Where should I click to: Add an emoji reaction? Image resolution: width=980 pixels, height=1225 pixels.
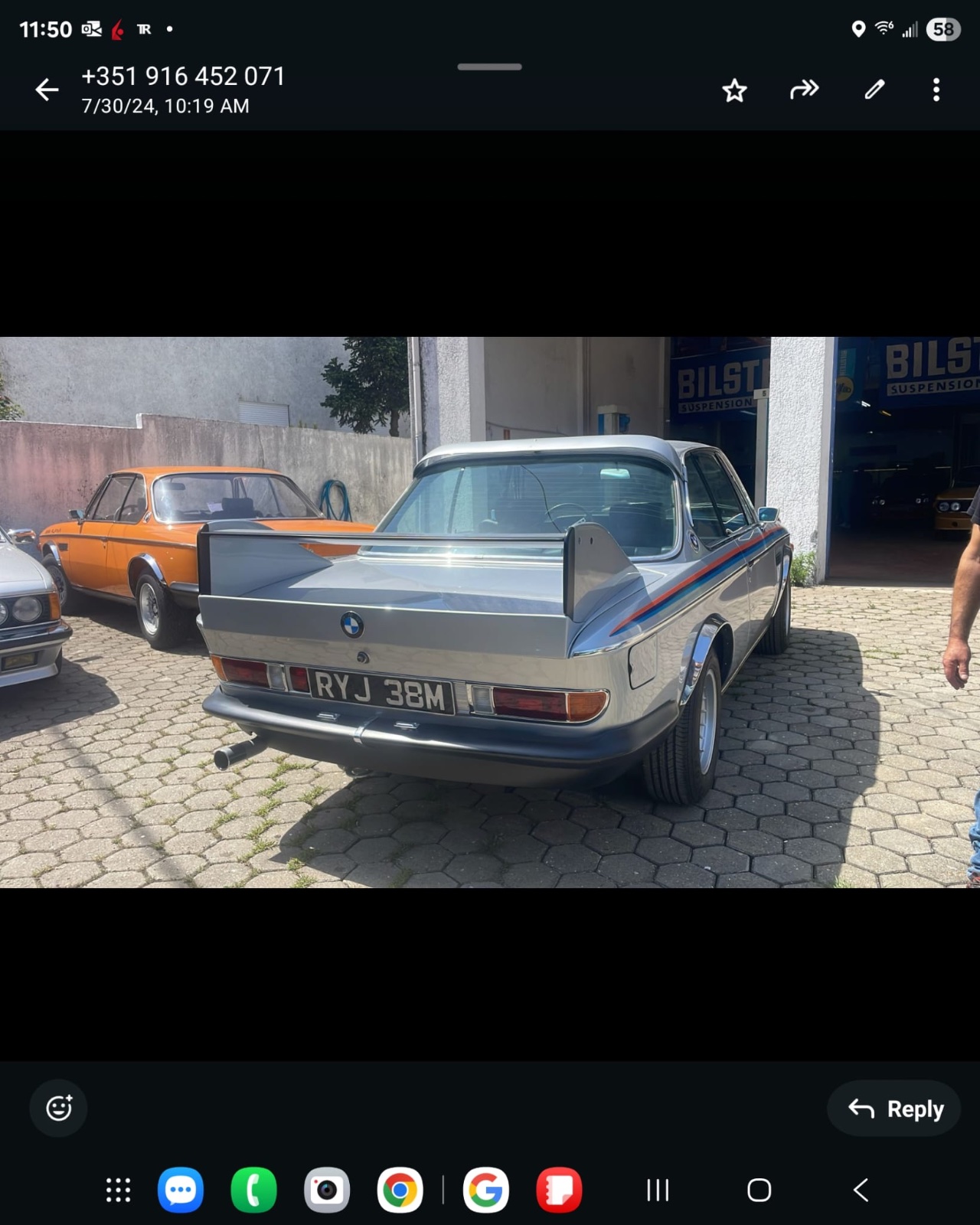(x=59, y=1108)
